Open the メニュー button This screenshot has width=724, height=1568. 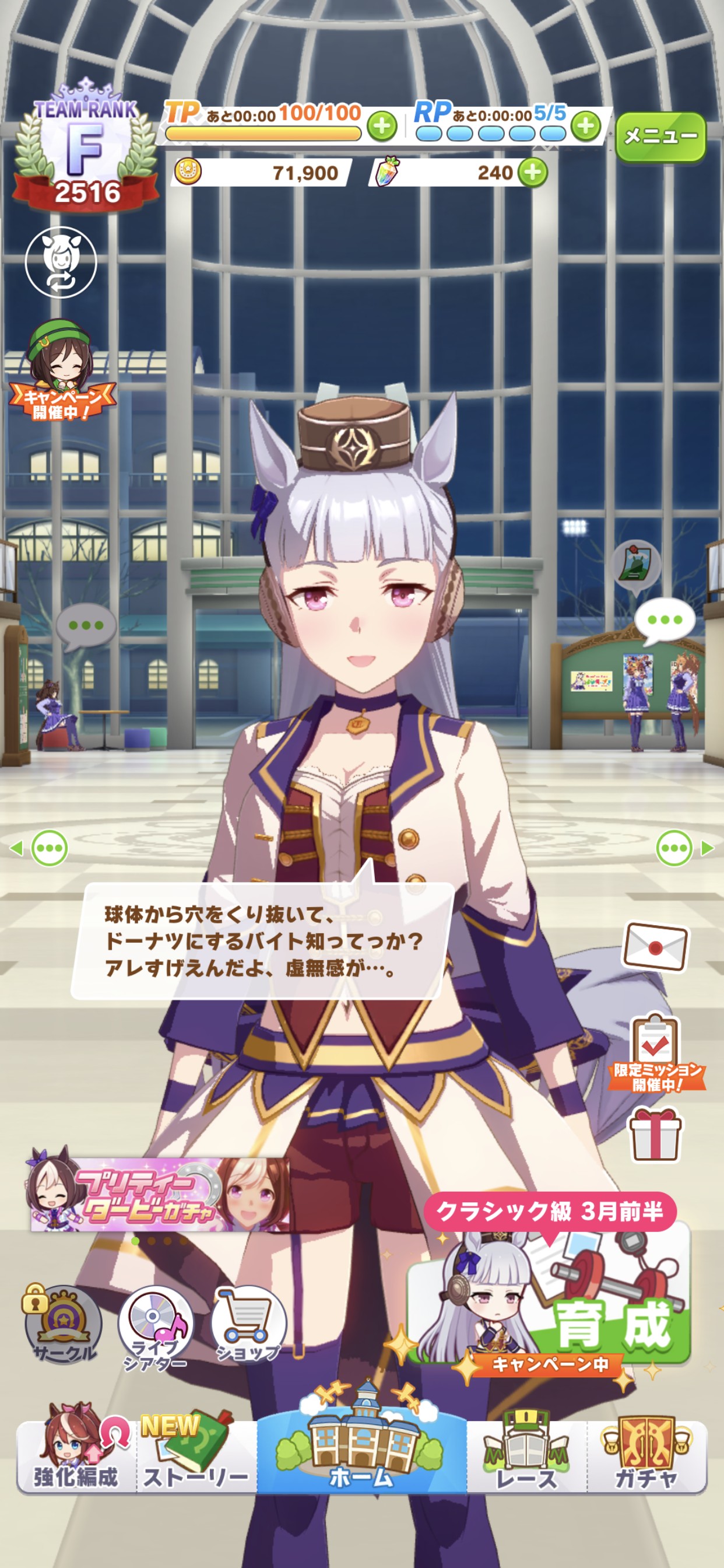pos(660,136)
